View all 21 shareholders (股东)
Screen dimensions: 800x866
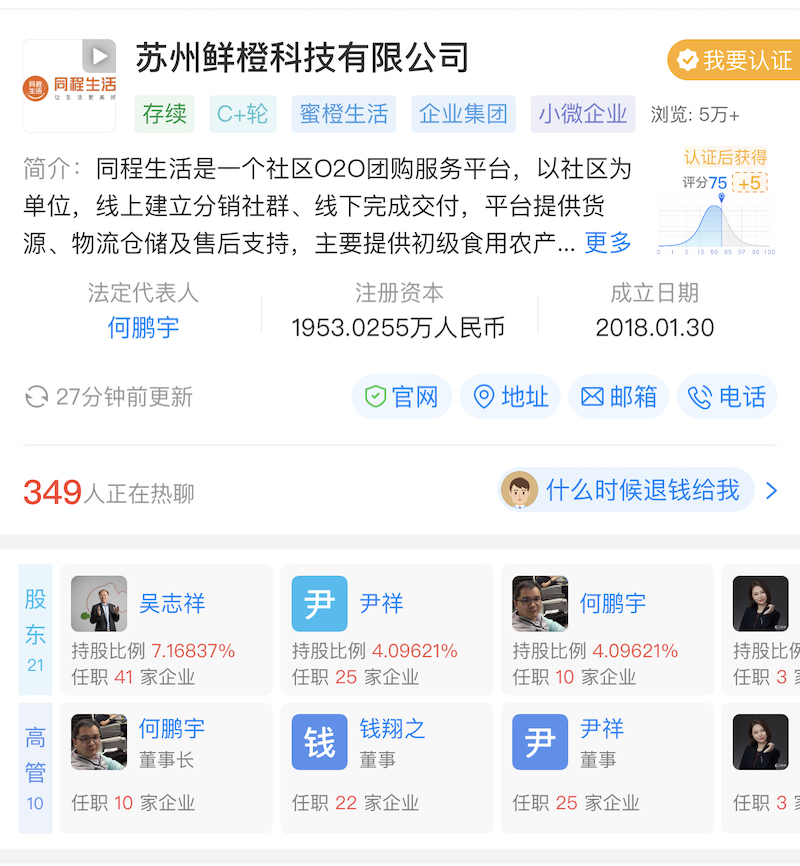point(36,630)
